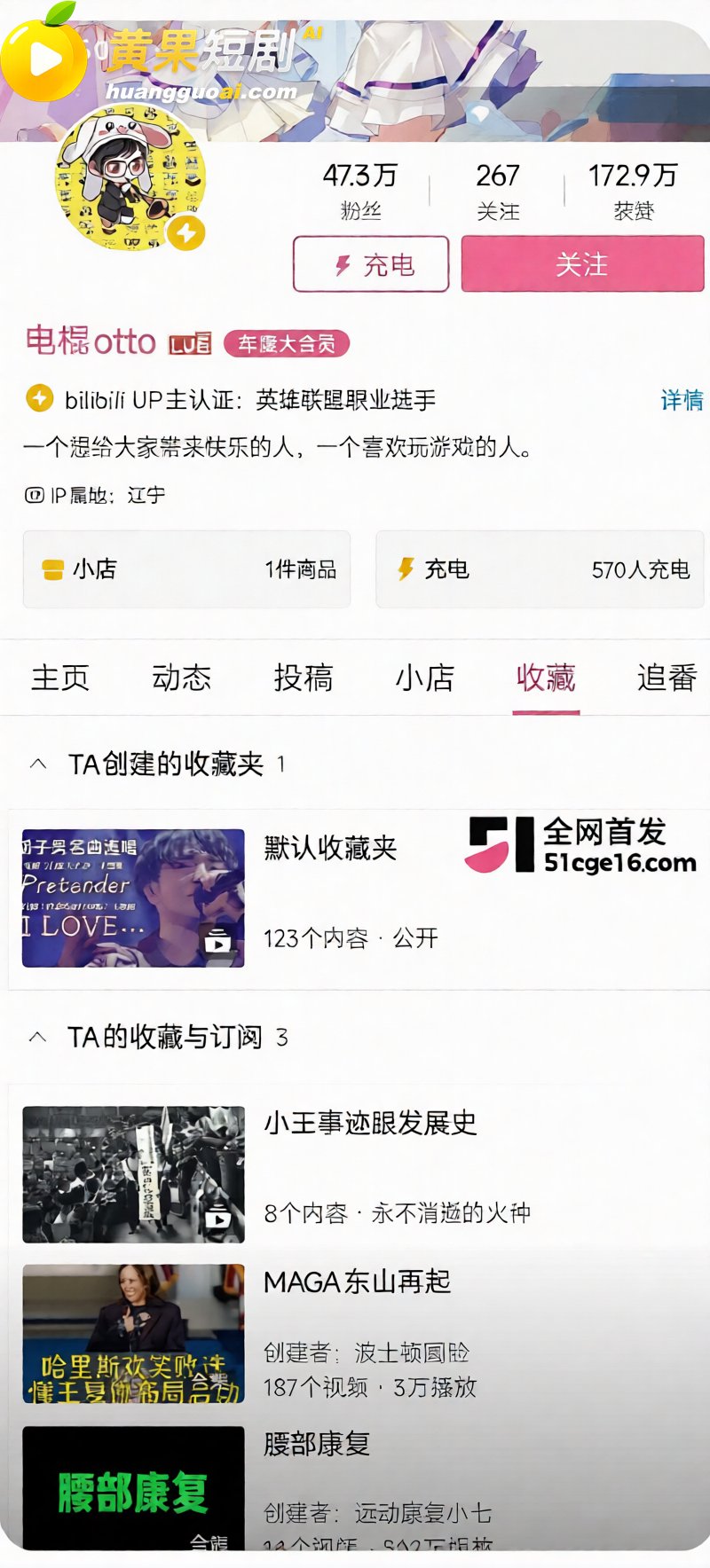Switch to the 动态 tab
Image resolution: width=710 pixels, height=1568 pixels.
182,678
